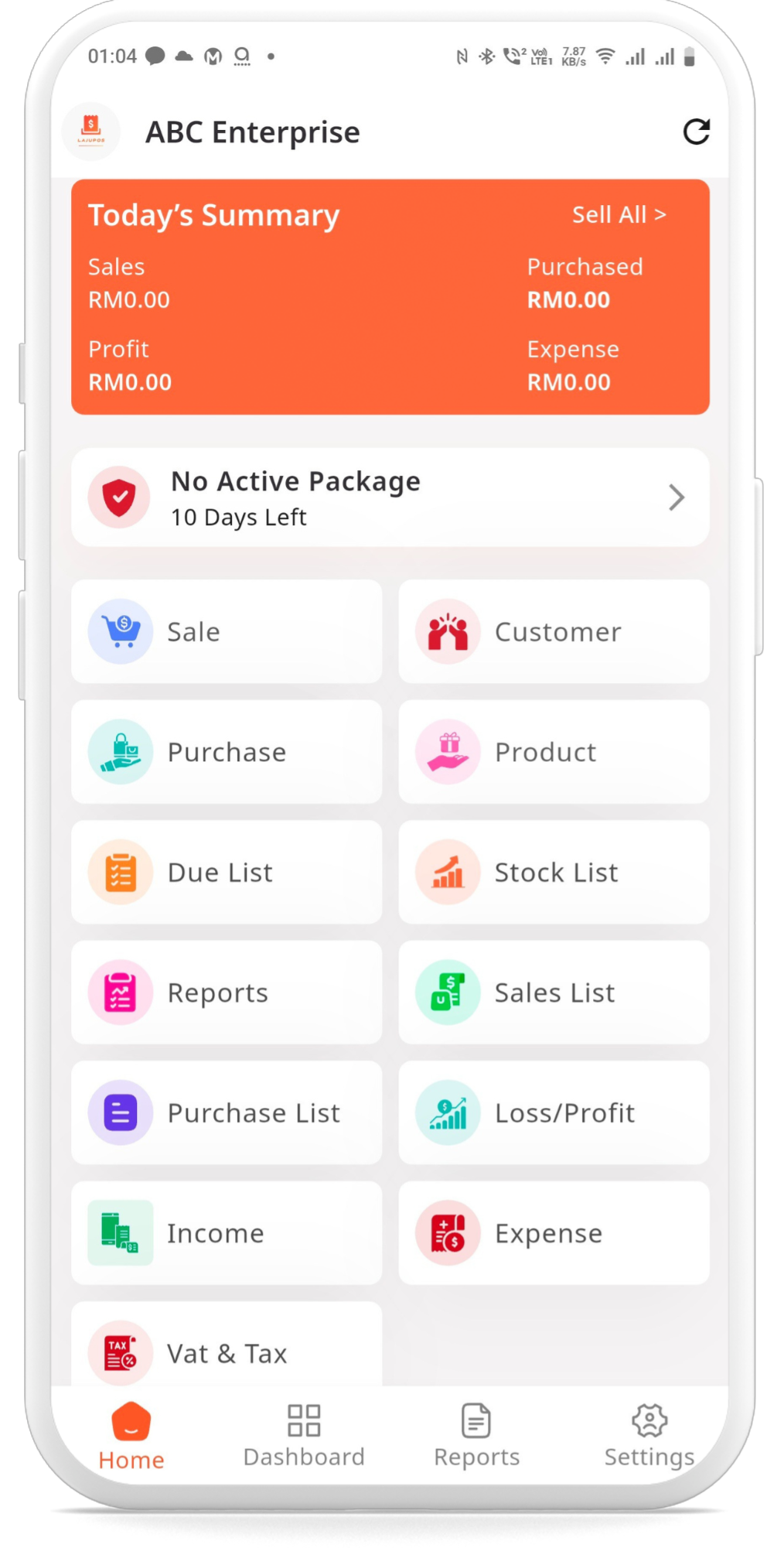Screen dimensions: 784x1548
Task: Go to the Purchase tile
Action: 226,752
